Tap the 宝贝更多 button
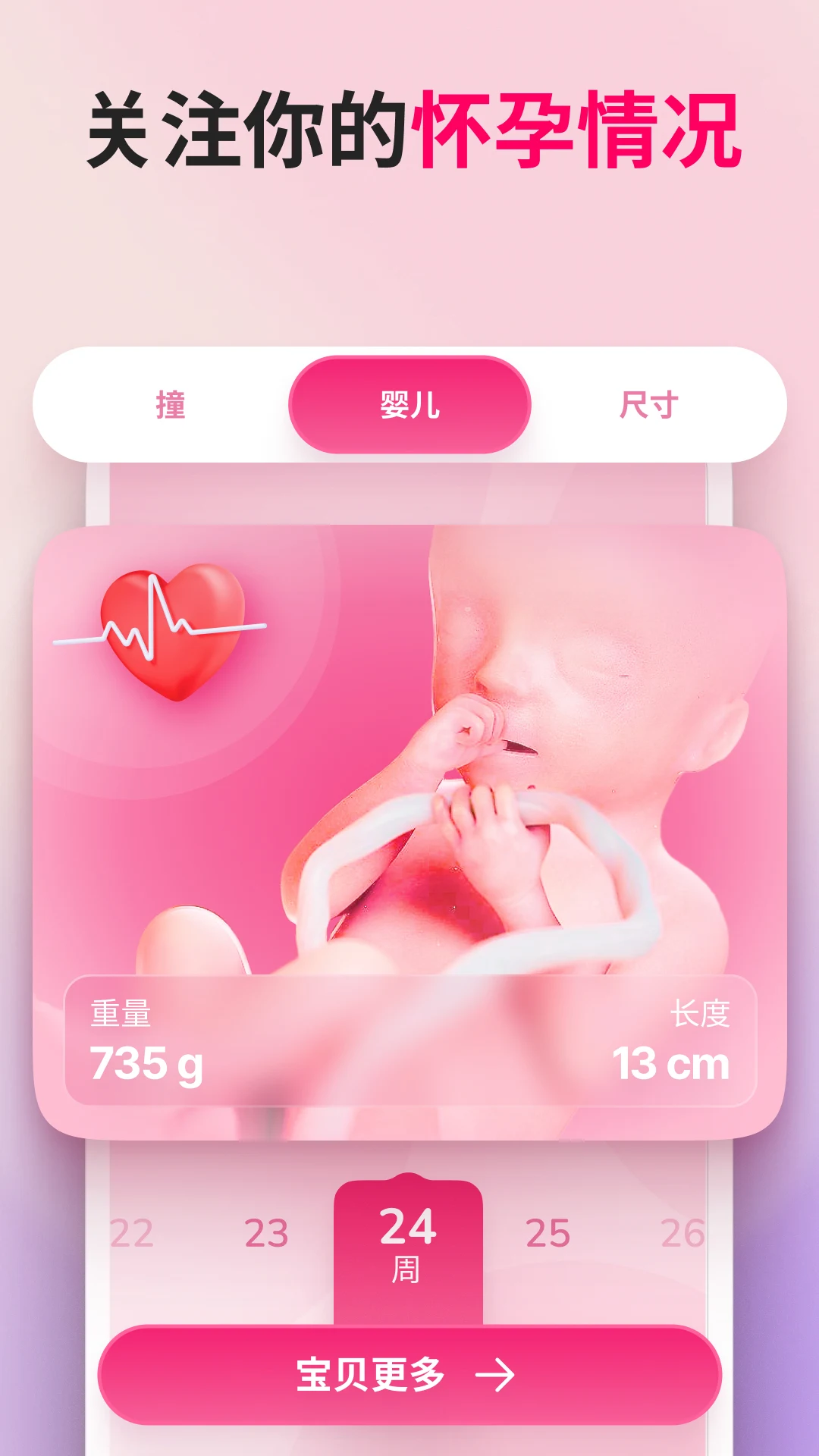This screenshot has height=1456, width=819. [x=409, y=1369]
